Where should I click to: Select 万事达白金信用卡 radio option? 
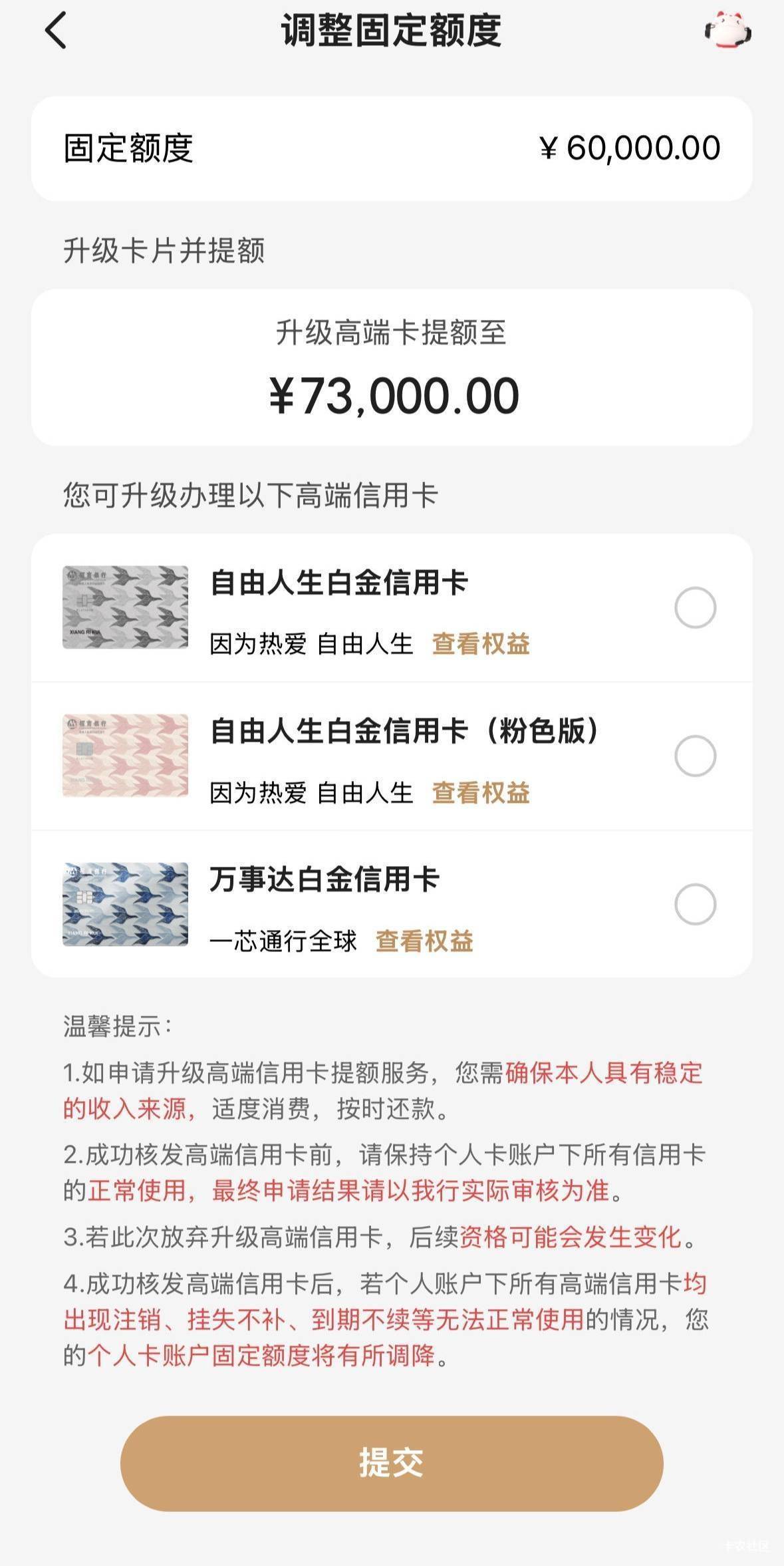click(695, 904)
